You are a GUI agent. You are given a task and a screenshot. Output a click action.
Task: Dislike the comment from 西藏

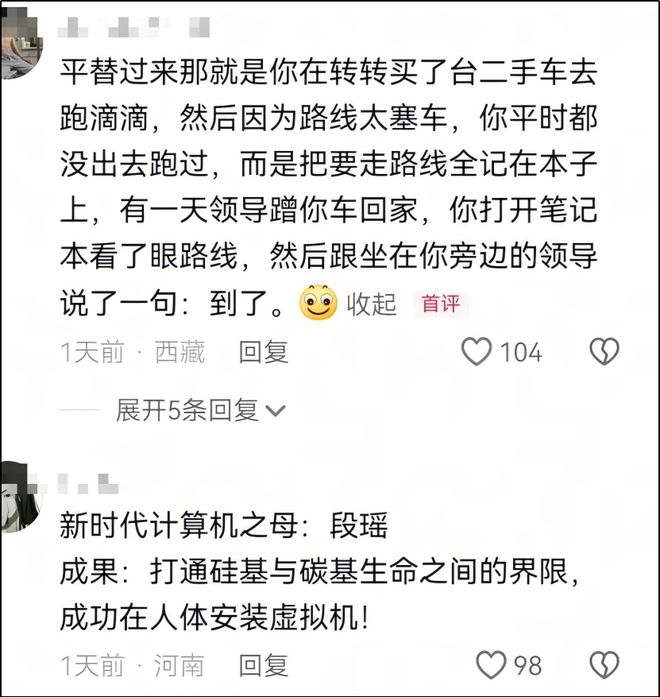[x=604, y=352]
